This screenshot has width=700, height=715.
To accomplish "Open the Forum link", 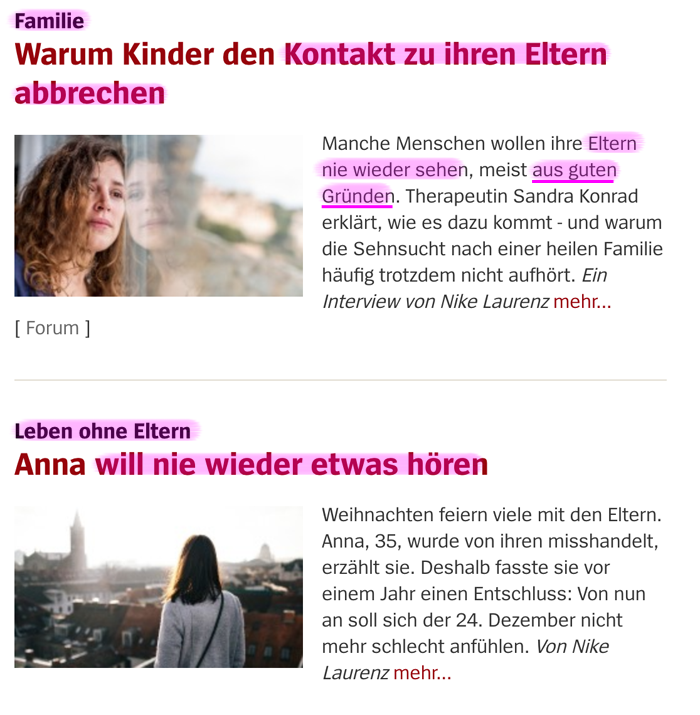I will (52, 328).
